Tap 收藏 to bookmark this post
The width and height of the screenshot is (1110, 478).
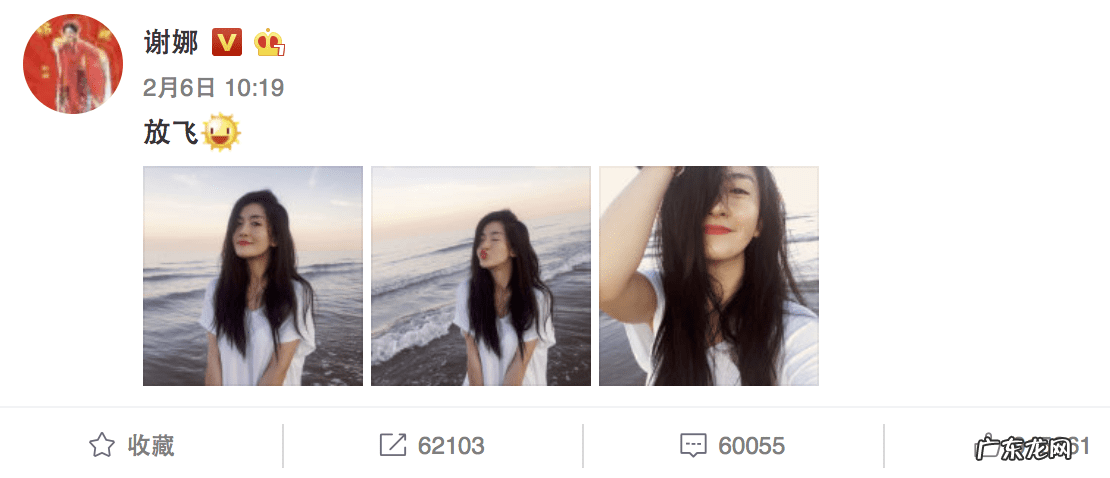132,446
